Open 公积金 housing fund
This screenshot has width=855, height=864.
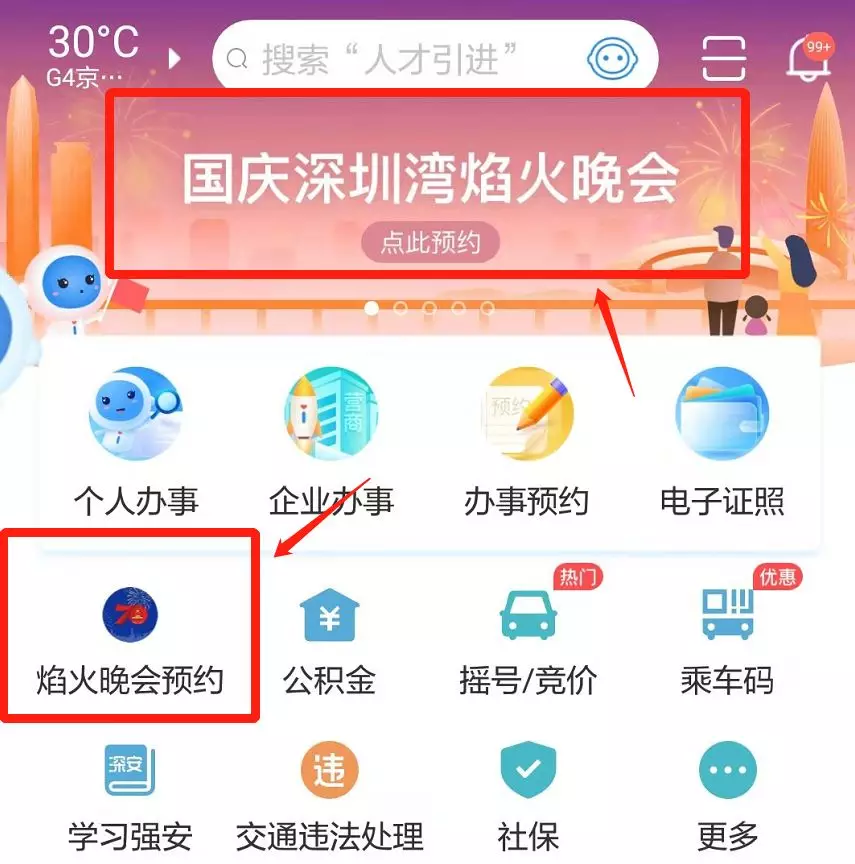click(330, 640)
